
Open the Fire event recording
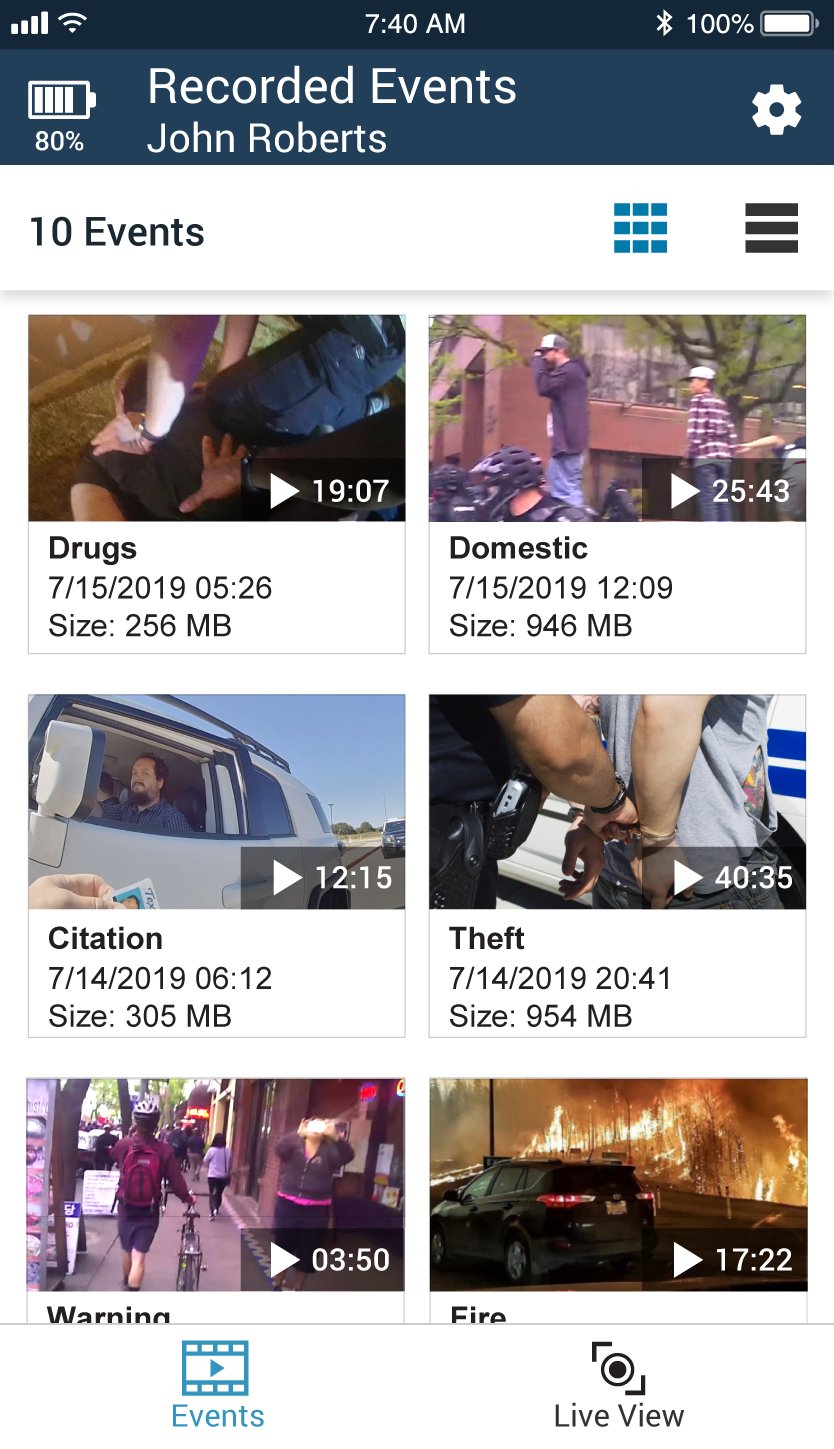(617, 1185)
